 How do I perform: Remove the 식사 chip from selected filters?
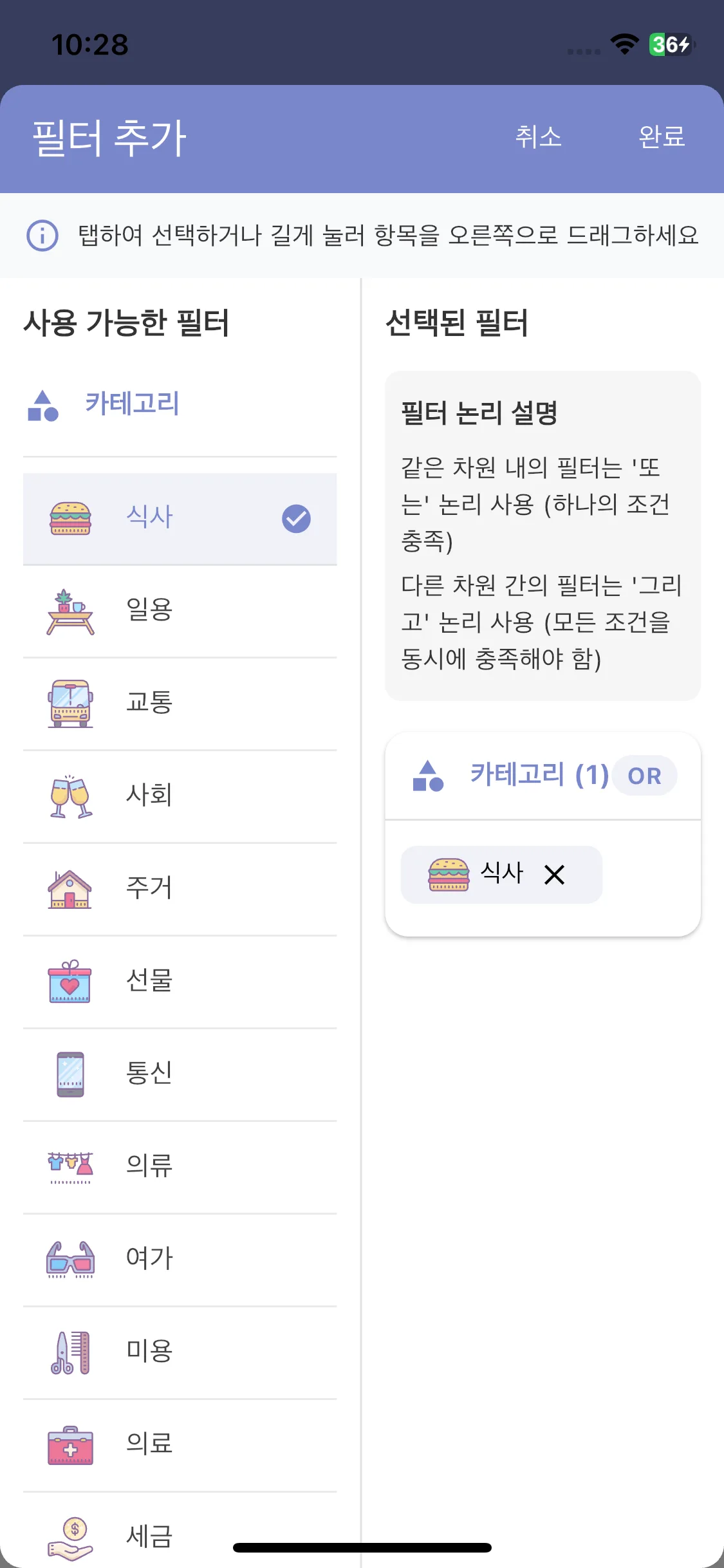(554, 875)
